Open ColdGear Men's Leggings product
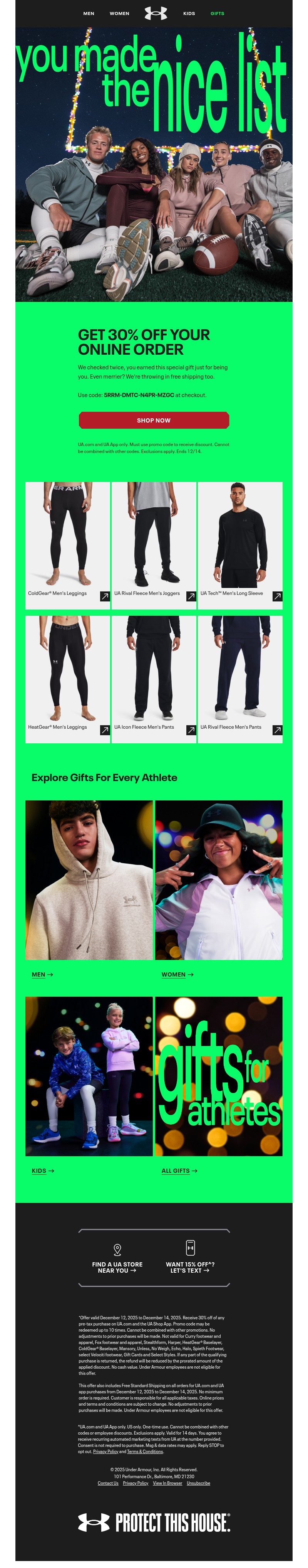 coord(67,545)
